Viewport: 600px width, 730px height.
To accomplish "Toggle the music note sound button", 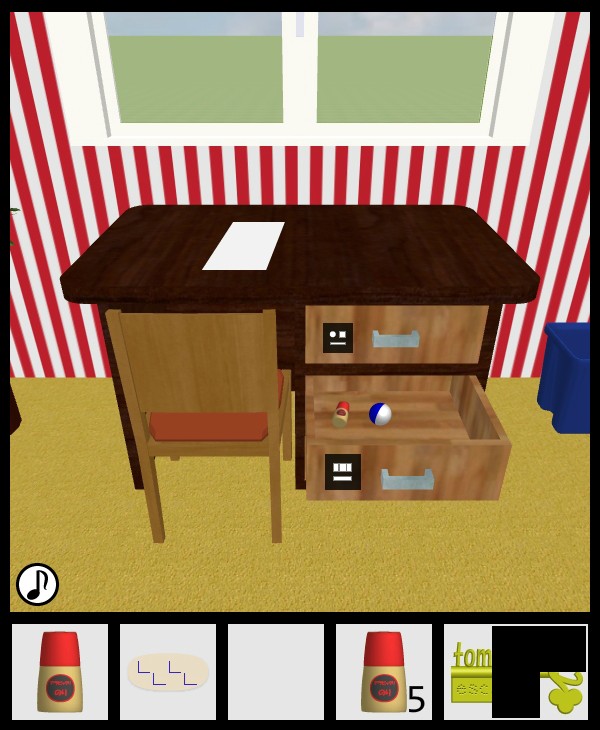I will point(37,584).
